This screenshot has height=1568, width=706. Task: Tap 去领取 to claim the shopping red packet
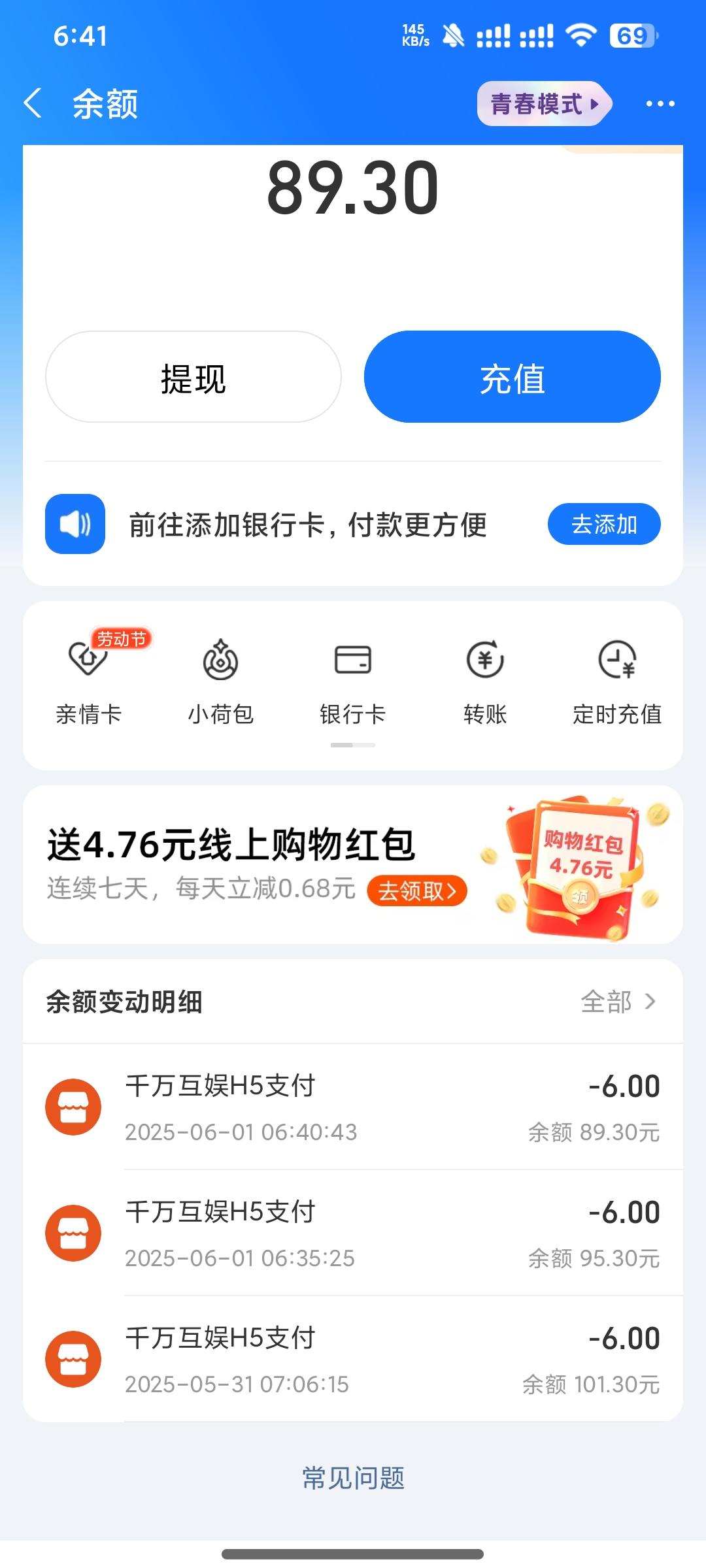(417, 890)
